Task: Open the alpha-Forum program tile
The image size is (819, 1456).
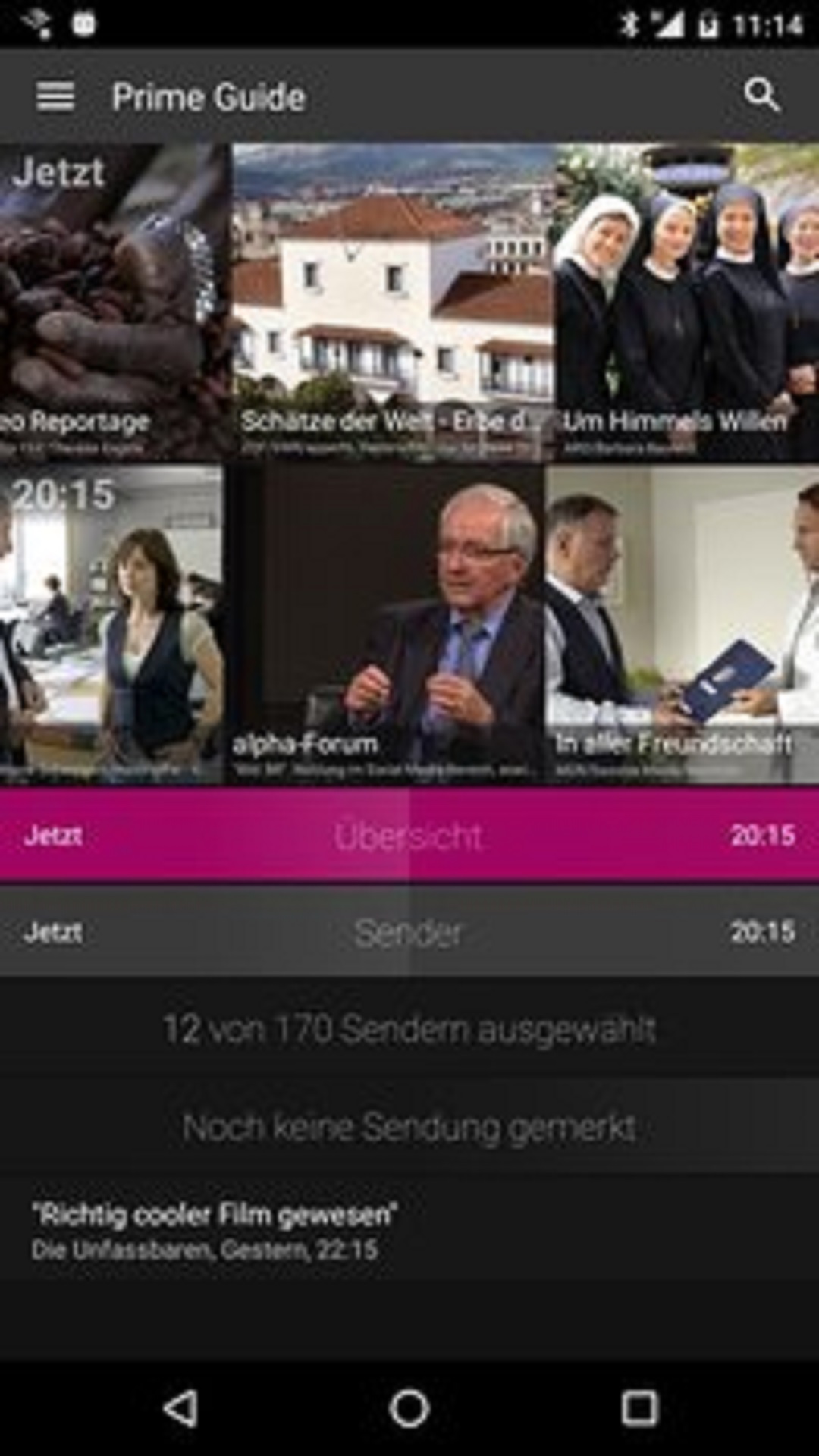Action: [384, 623]
